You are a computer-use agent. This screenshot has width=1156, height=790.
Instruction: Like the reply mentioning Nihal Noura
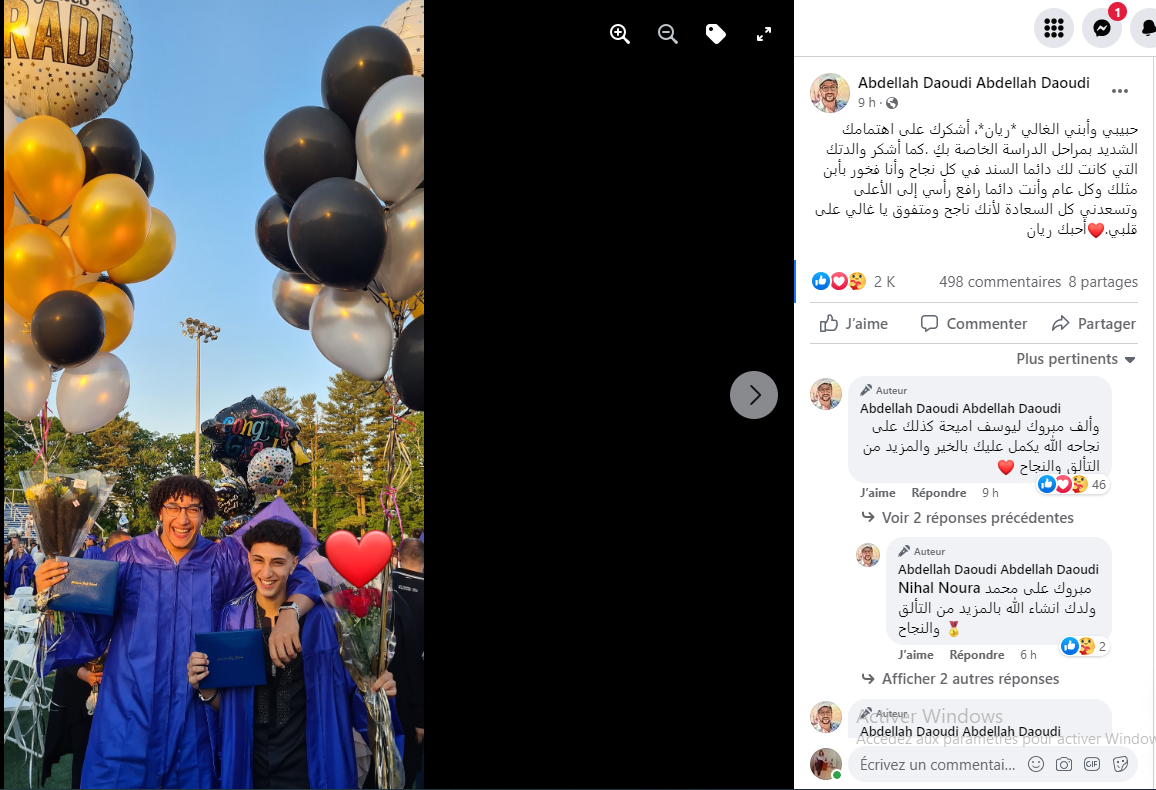[x=915, y=655]
